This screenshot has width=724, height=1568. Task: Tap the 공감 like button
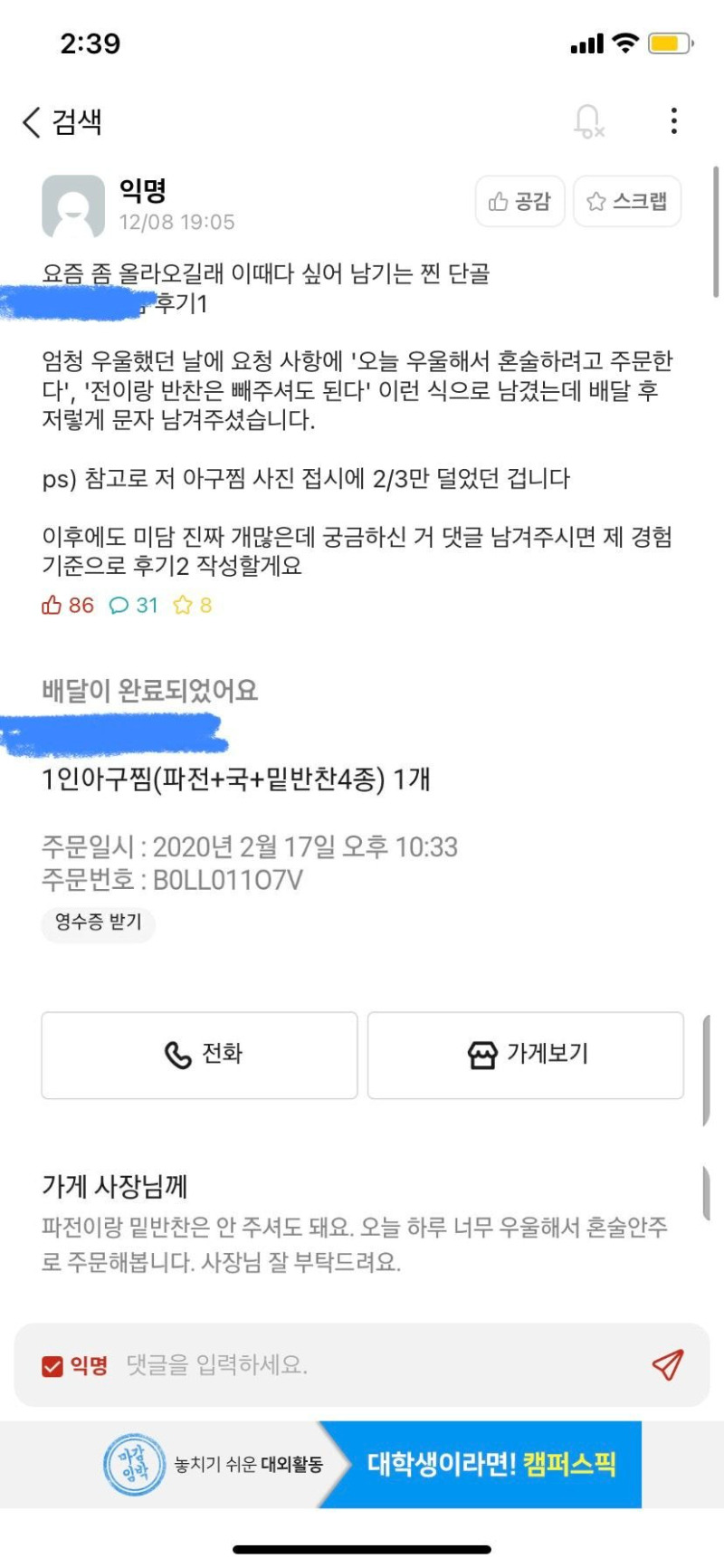coord(519,201)
